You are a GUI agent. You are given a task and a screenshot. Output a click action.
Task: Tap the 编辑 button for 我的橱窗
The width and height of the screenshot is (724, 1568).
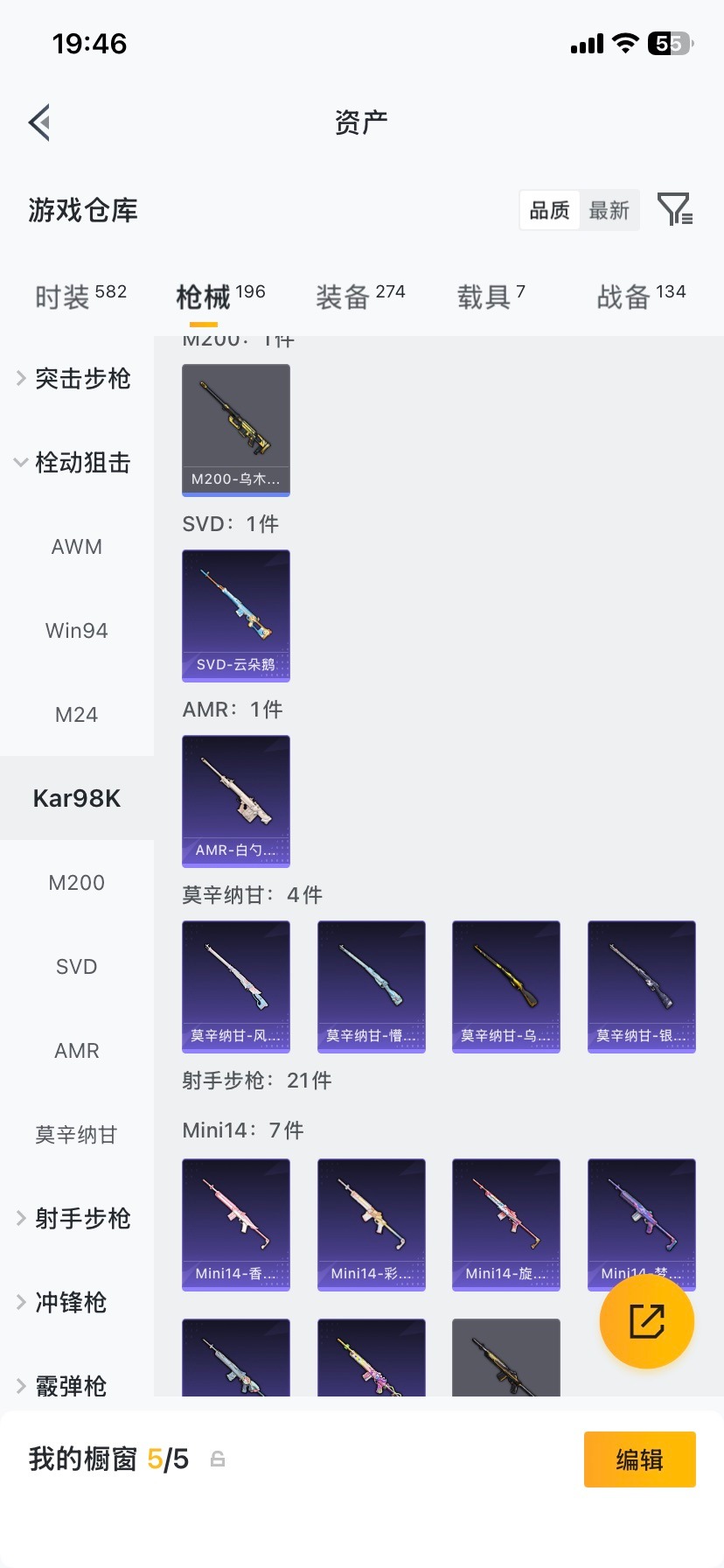(639, 1459)
